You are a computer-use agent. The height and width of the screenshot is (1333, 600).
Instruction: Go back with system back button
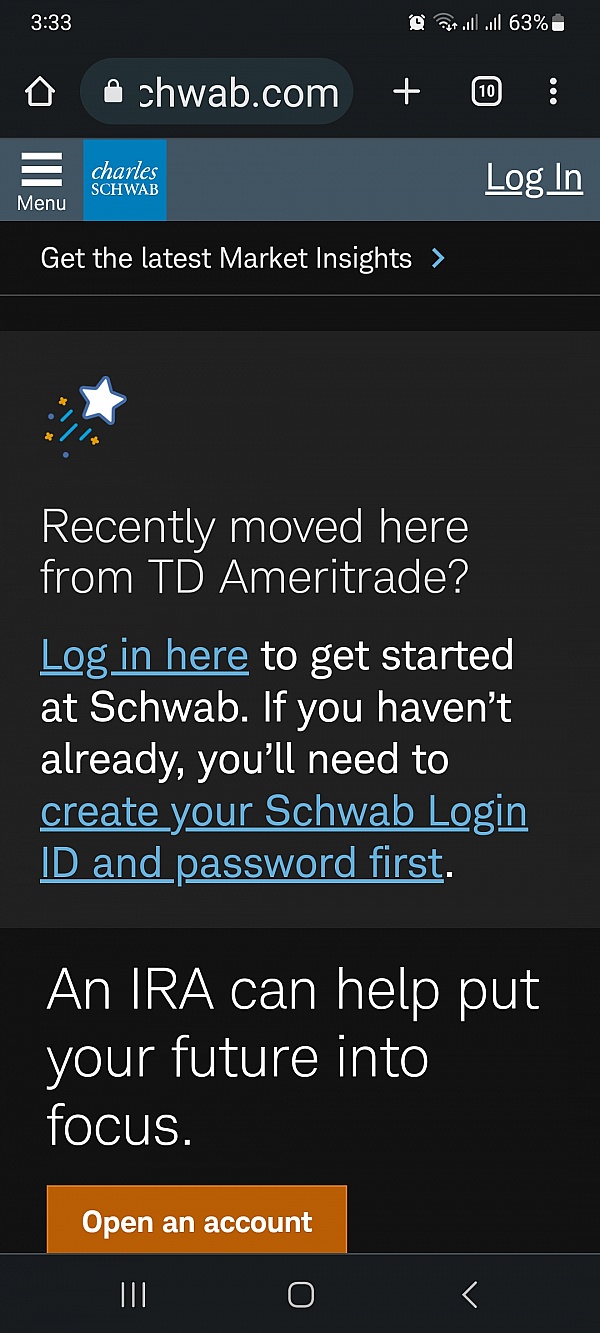click(x=470, y=1295)
